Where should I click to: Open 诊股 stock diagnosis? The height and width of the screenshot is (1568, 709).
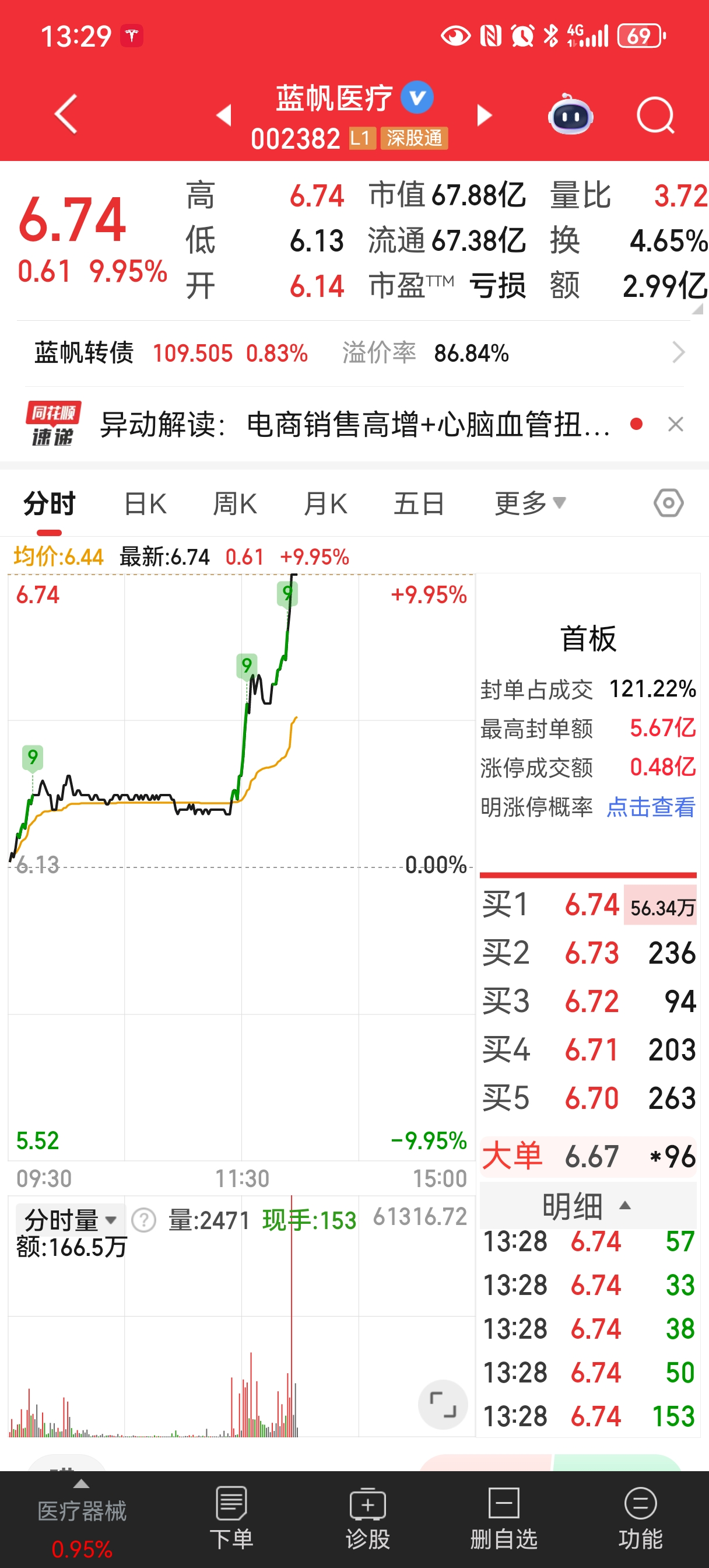pyautogui.click(x=367, y=1517)
